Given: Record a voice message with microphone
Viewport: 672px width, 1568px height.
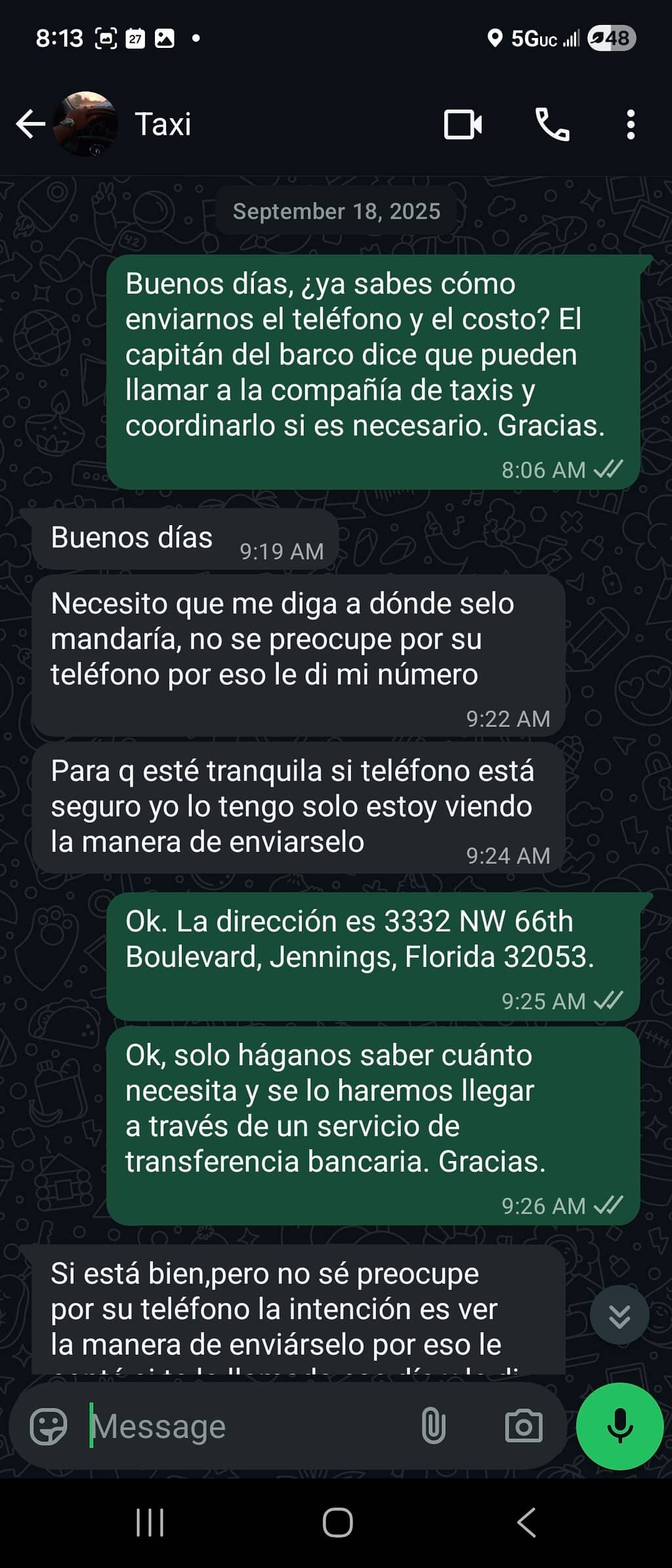Looking at the screenshot, I should [x=619, y=1426].
